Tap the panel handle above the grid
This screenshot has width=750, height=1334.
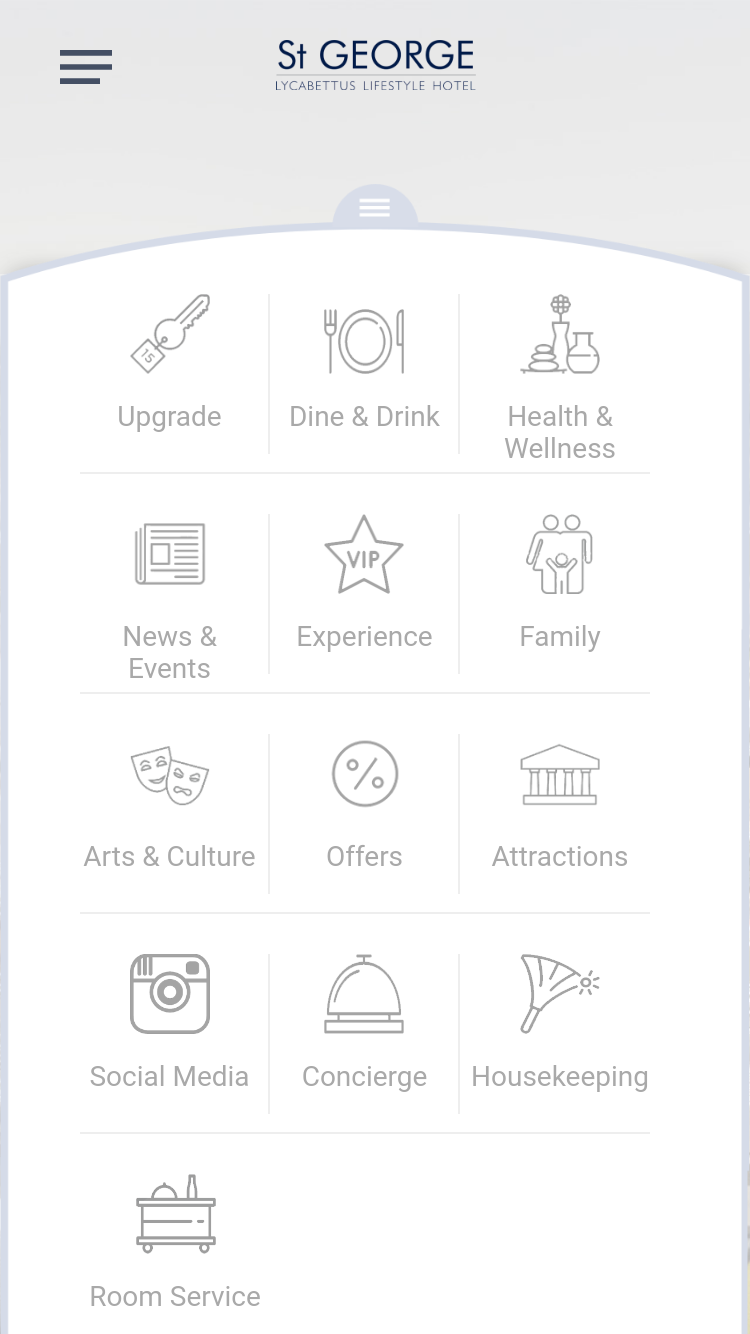tap(375, 207)
